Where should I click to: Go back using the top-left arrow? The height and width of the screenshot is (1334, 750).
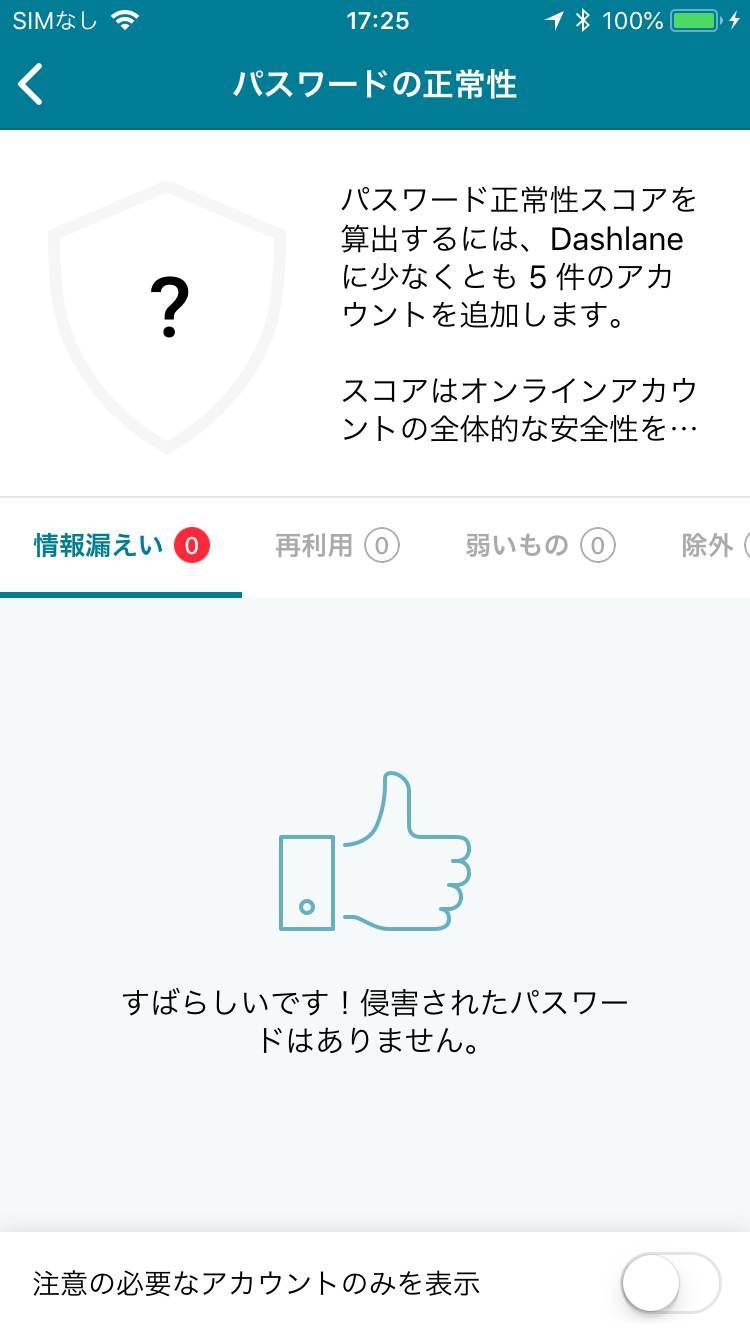click(31, 84)
